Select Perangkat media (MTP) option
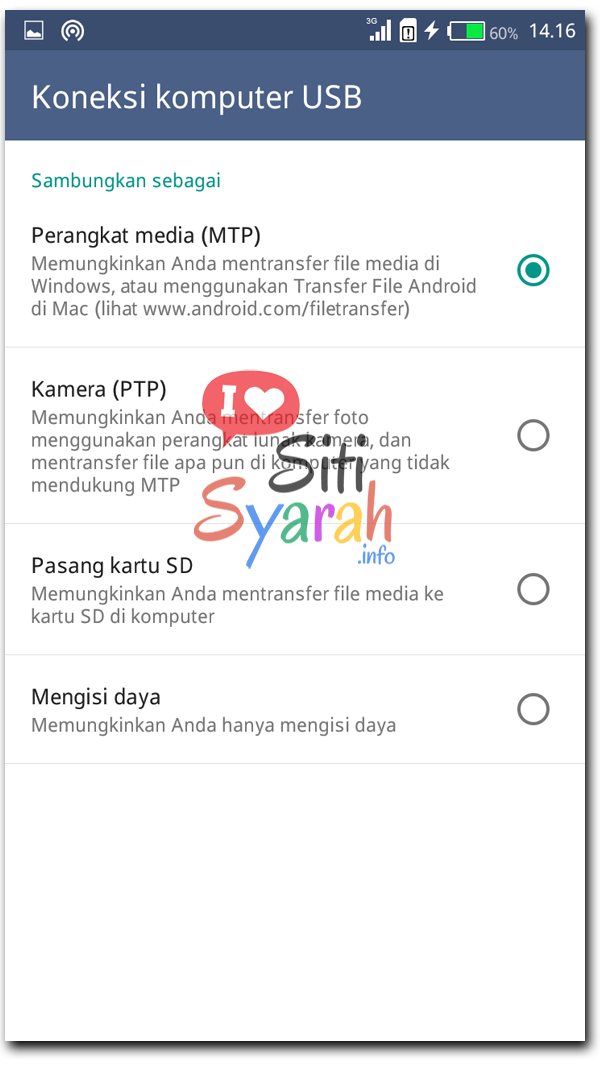This screenshot has width=600, height=1065. [533, 270]
